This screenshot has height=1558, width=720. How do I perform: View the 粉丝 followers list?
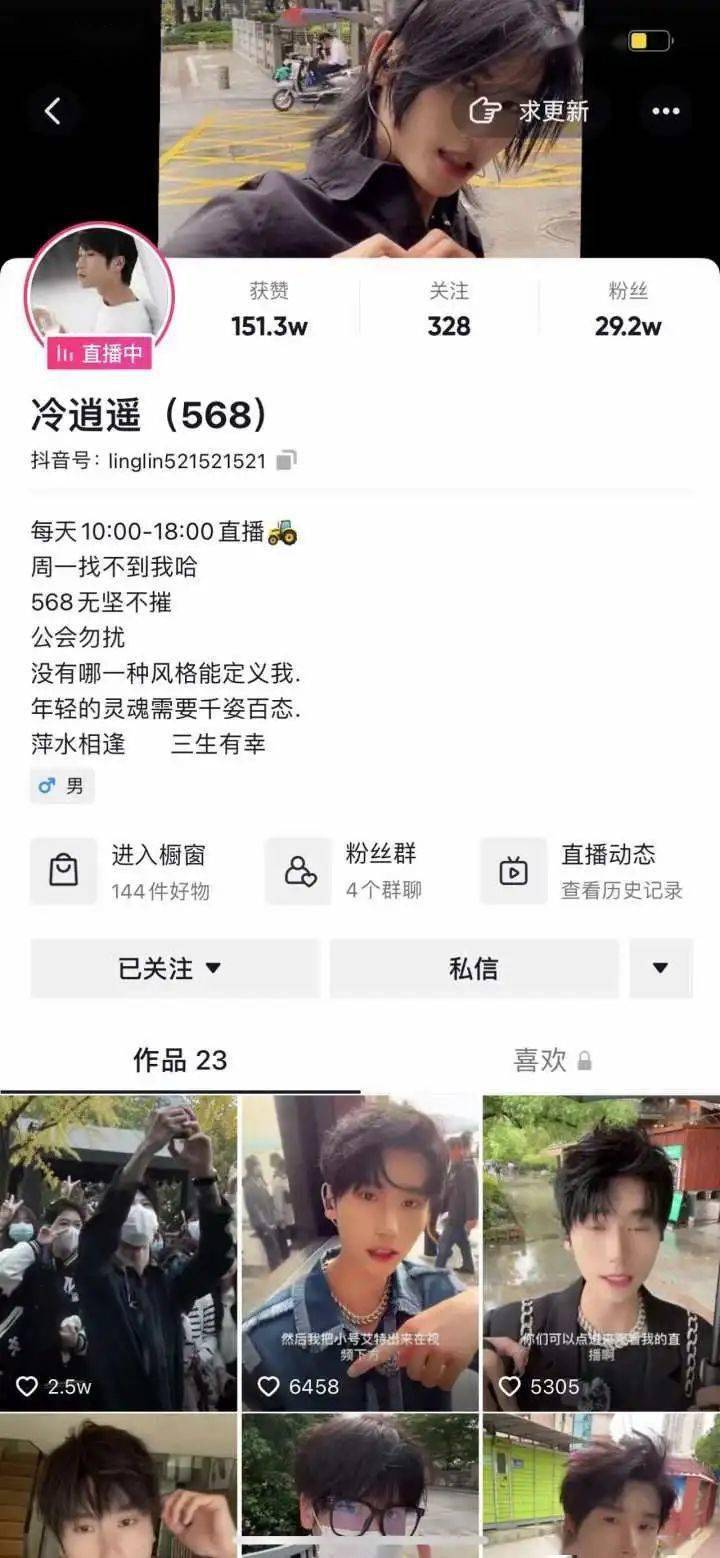(628, 309)
